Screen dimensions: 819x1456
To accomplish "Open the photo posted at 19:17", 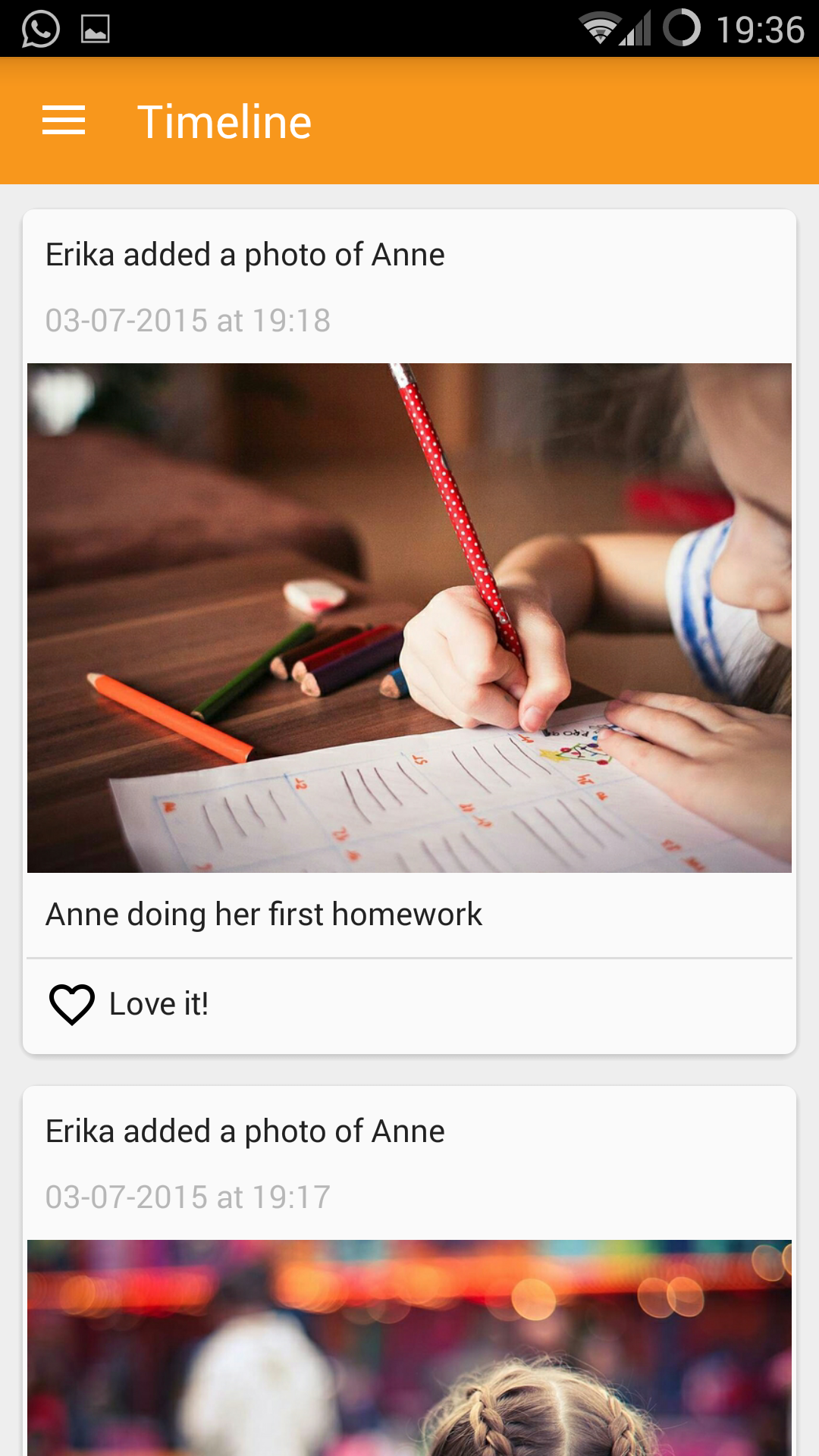I will (x=409, y=1348).
